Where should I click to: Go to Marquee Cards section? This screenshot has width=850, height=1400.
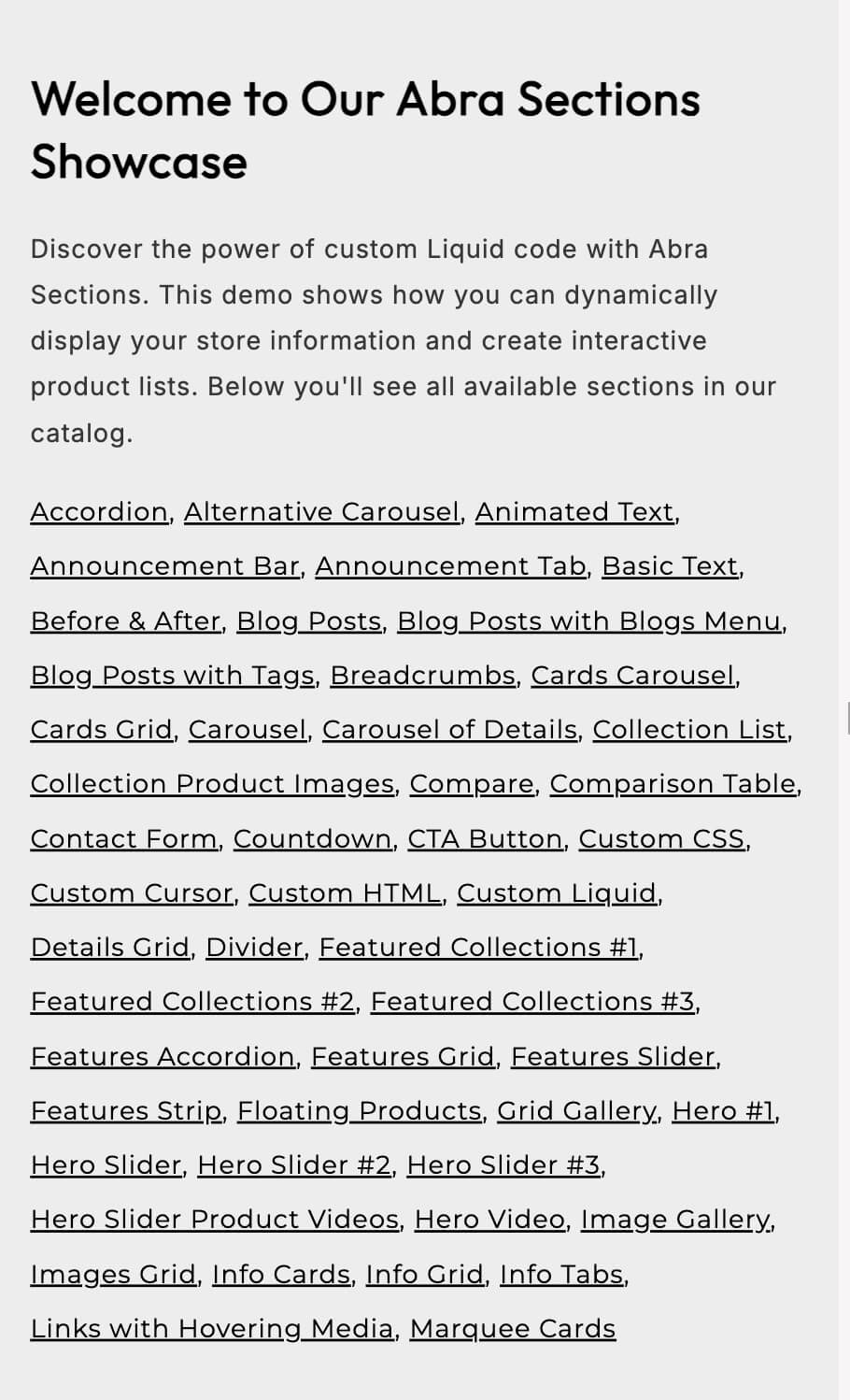pos(513,1329)
